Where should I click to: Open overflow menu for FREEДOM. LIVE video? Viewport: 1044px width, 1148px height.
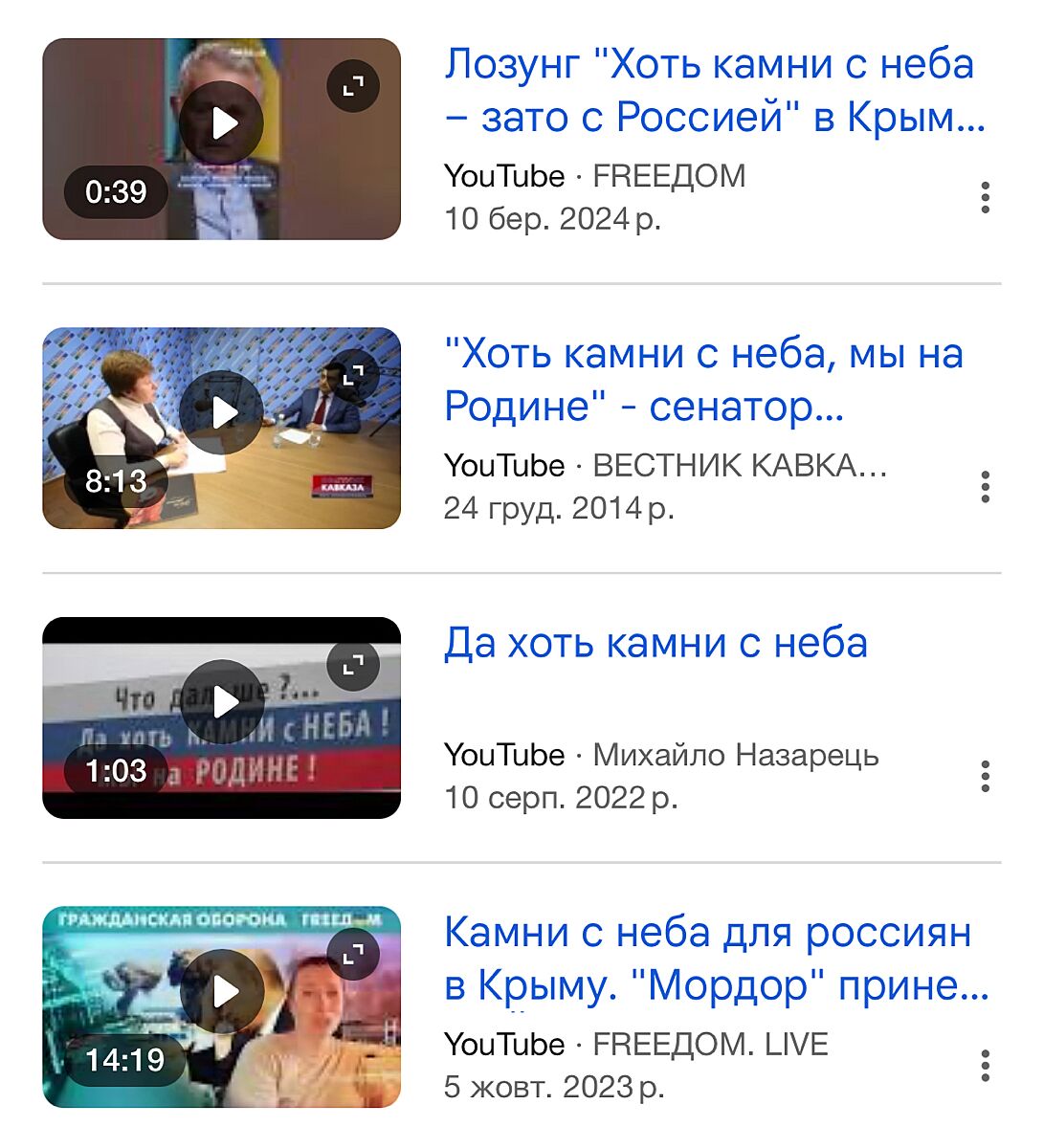[985, 1065]
